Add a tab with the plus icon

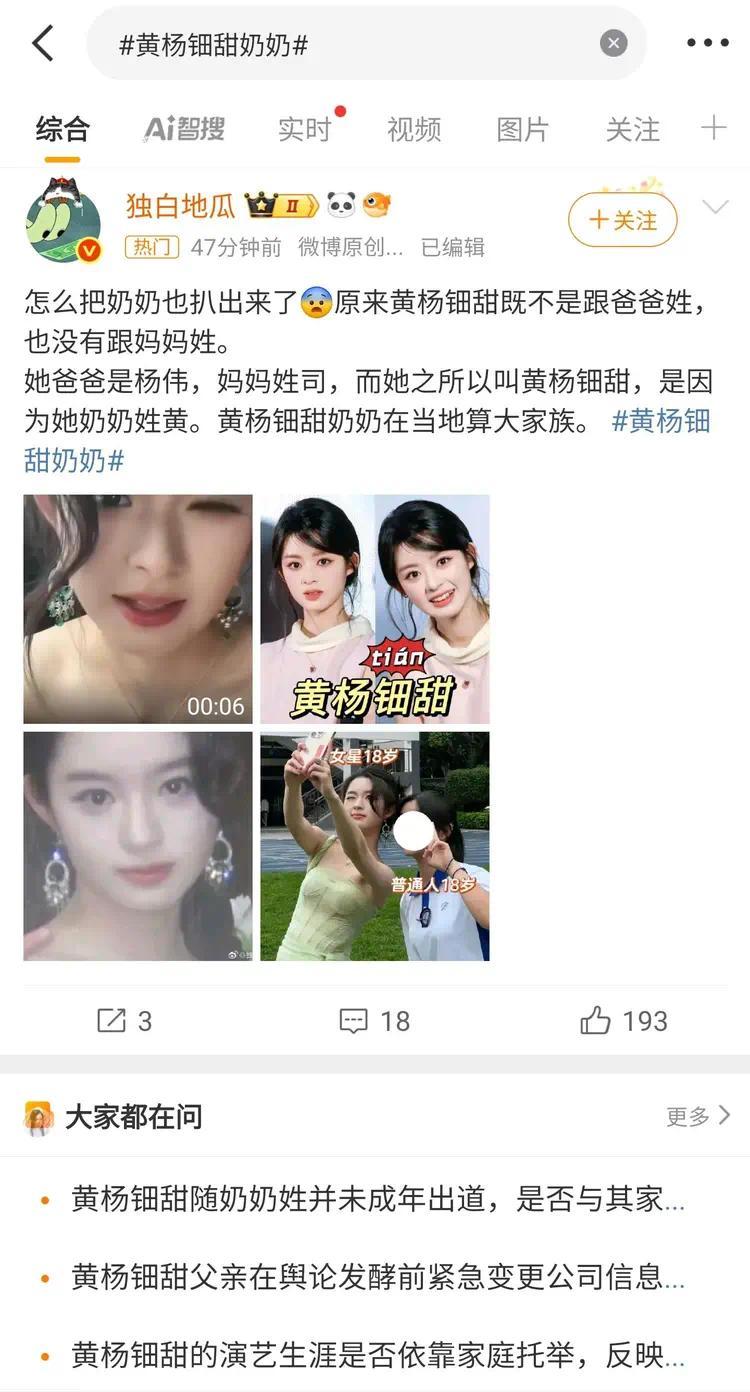pos(713,128)
